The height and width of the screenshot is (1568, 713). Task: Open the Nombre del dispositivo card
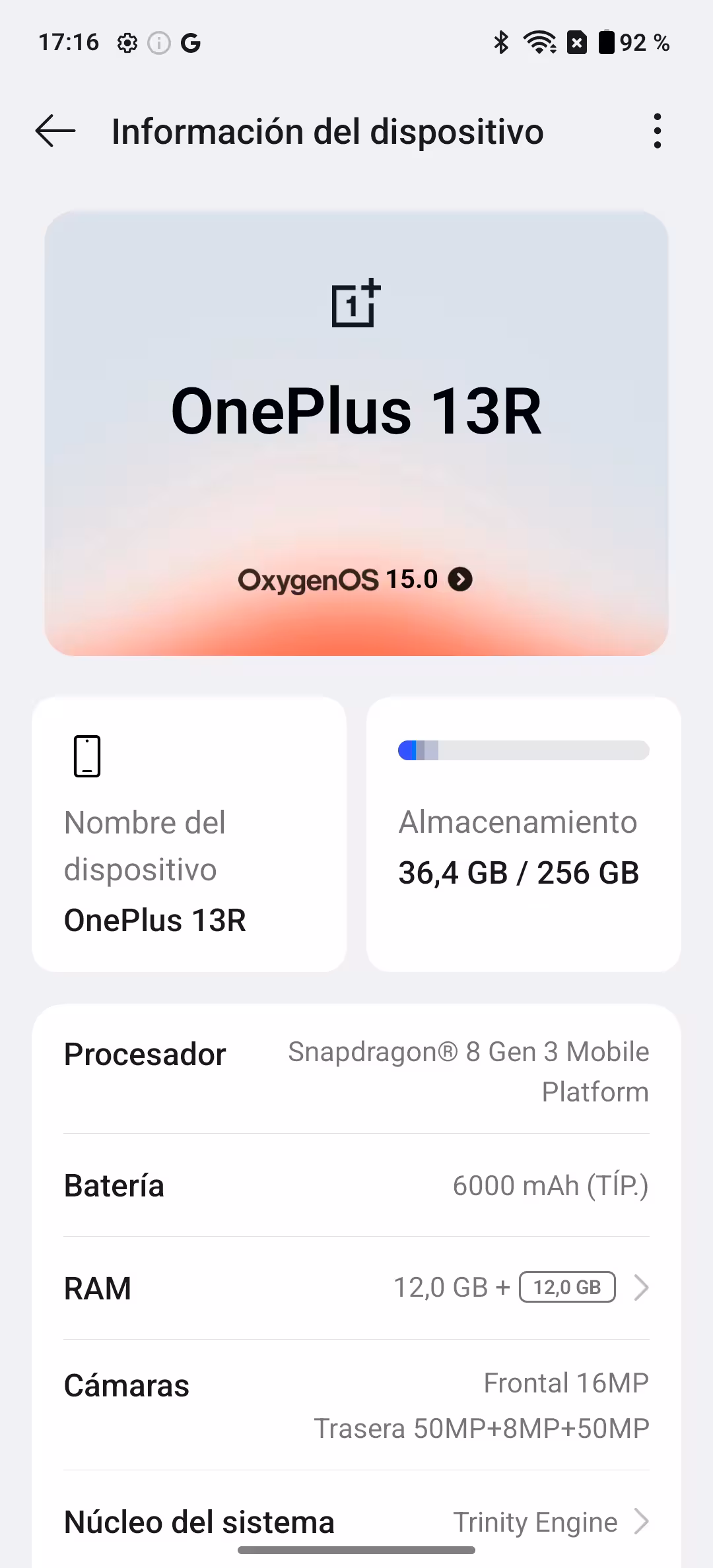point(189,834)
